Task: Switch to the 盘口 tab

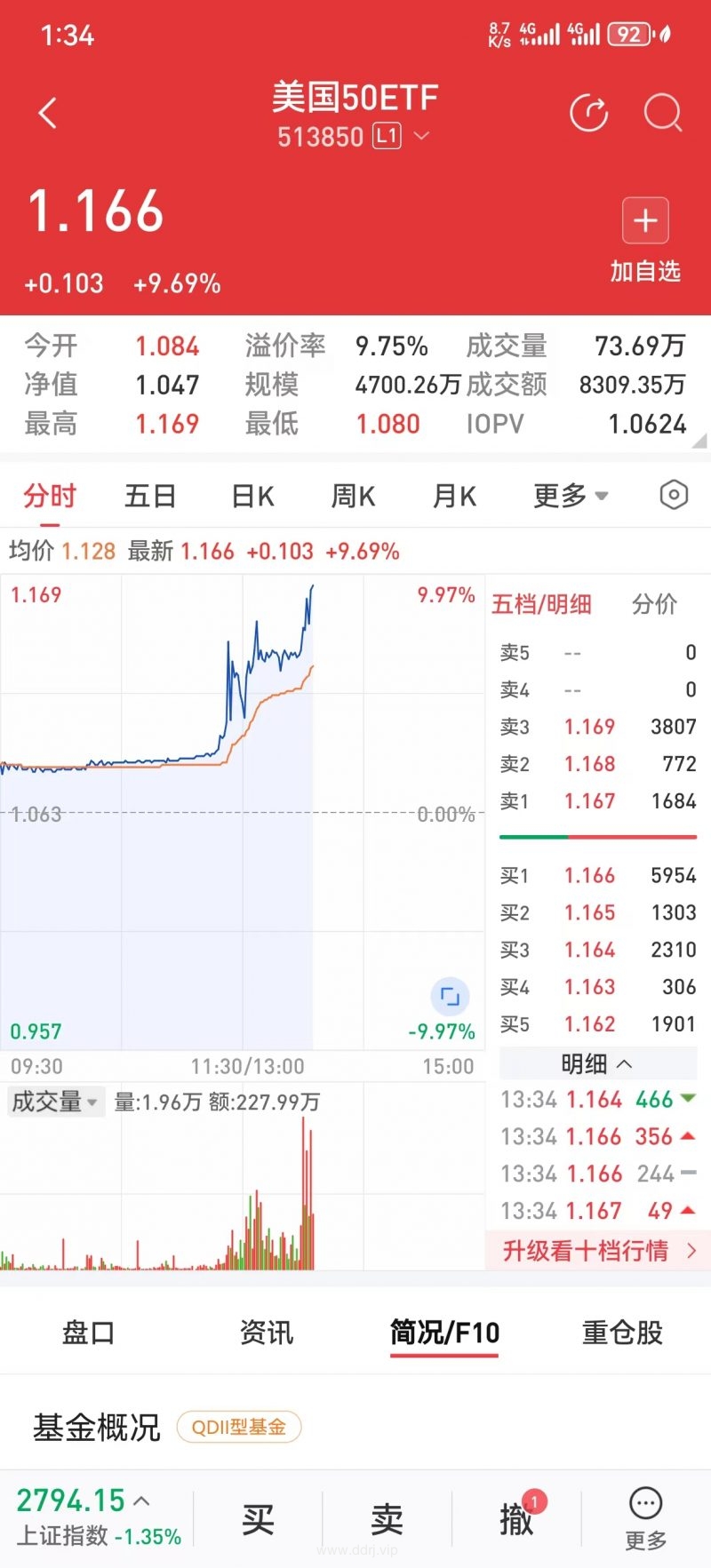Action: (89, 1333)
